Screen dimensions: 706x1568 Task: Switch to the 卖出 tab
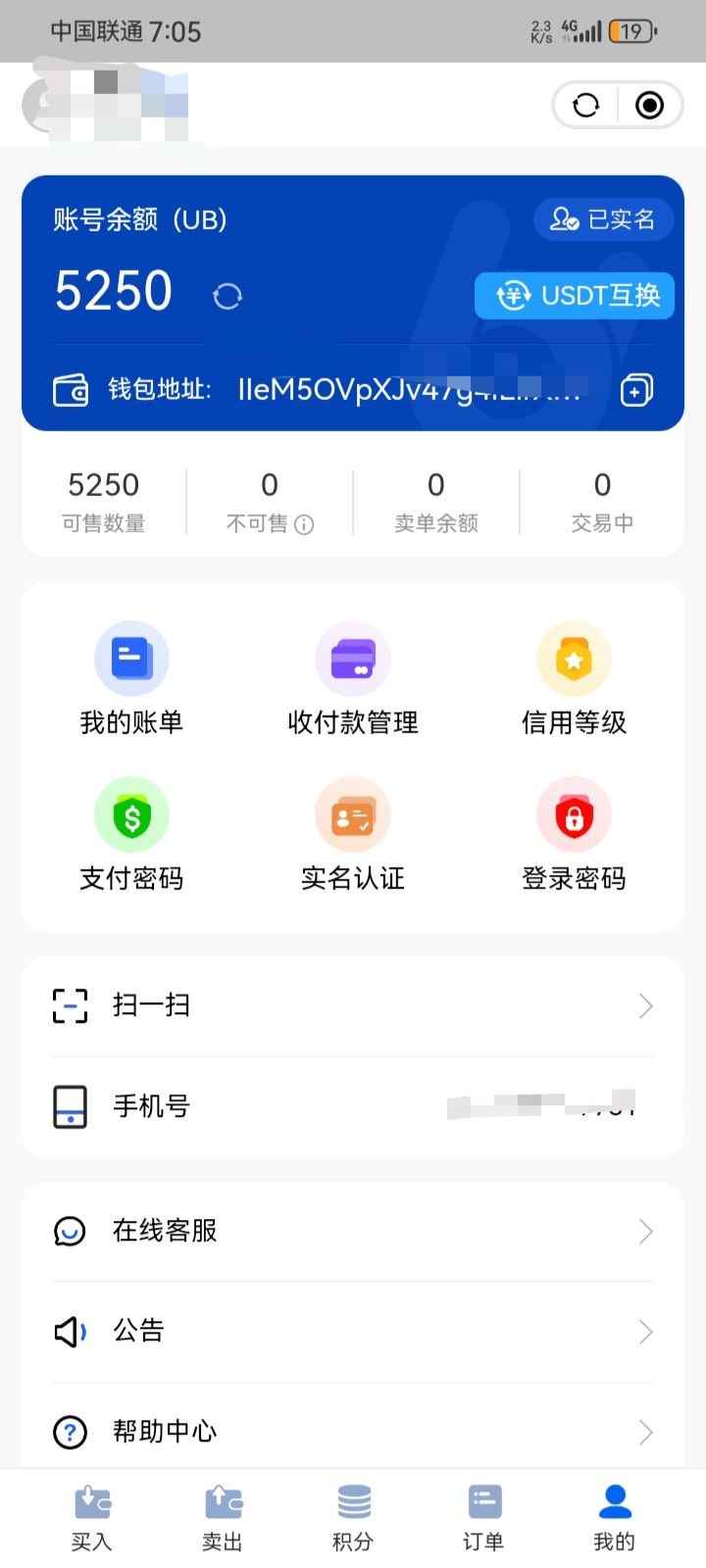(x=223, y=1517)
